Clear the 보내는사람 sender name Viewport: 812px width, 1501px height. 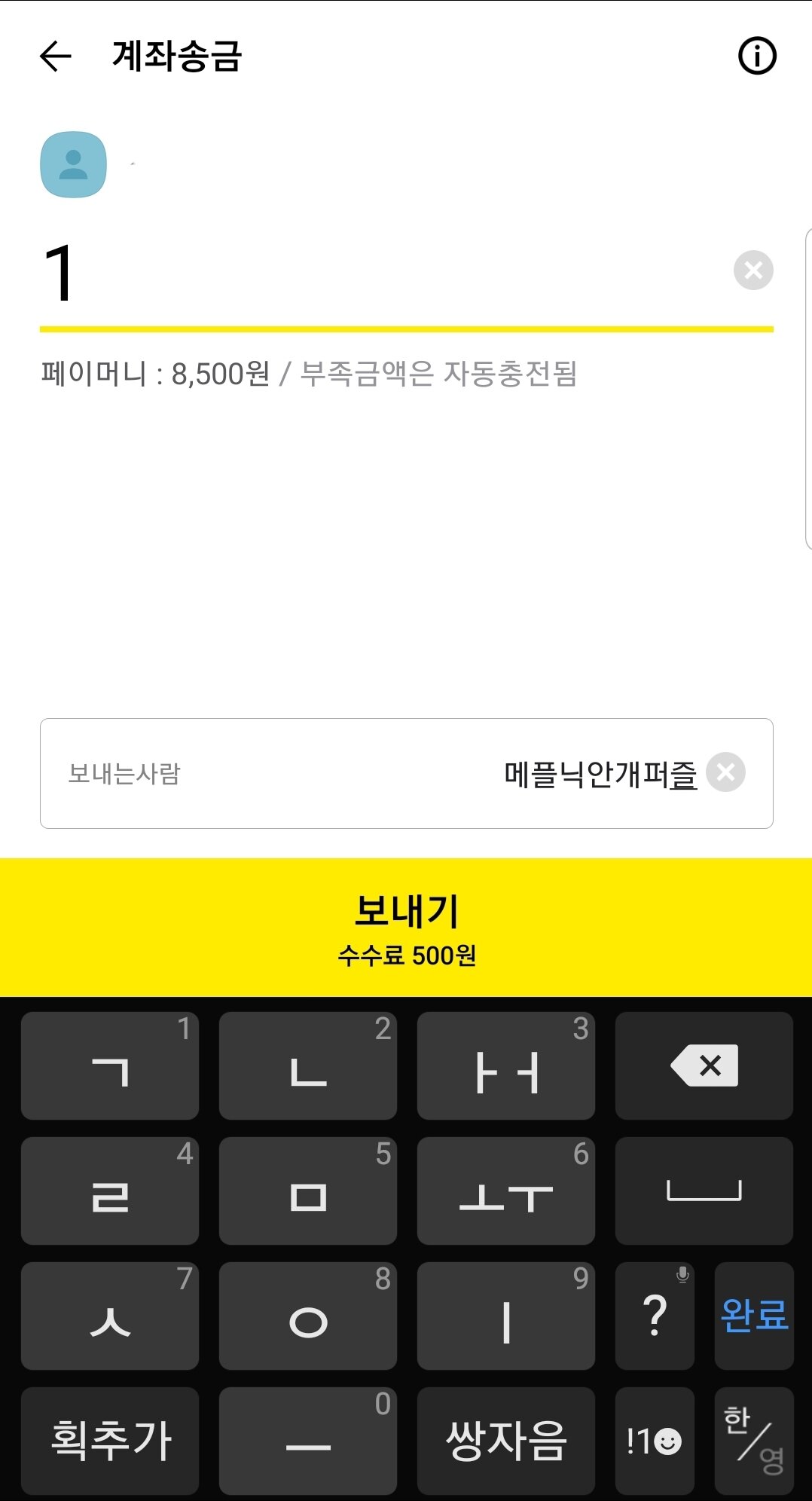click(x=726, y=772)
